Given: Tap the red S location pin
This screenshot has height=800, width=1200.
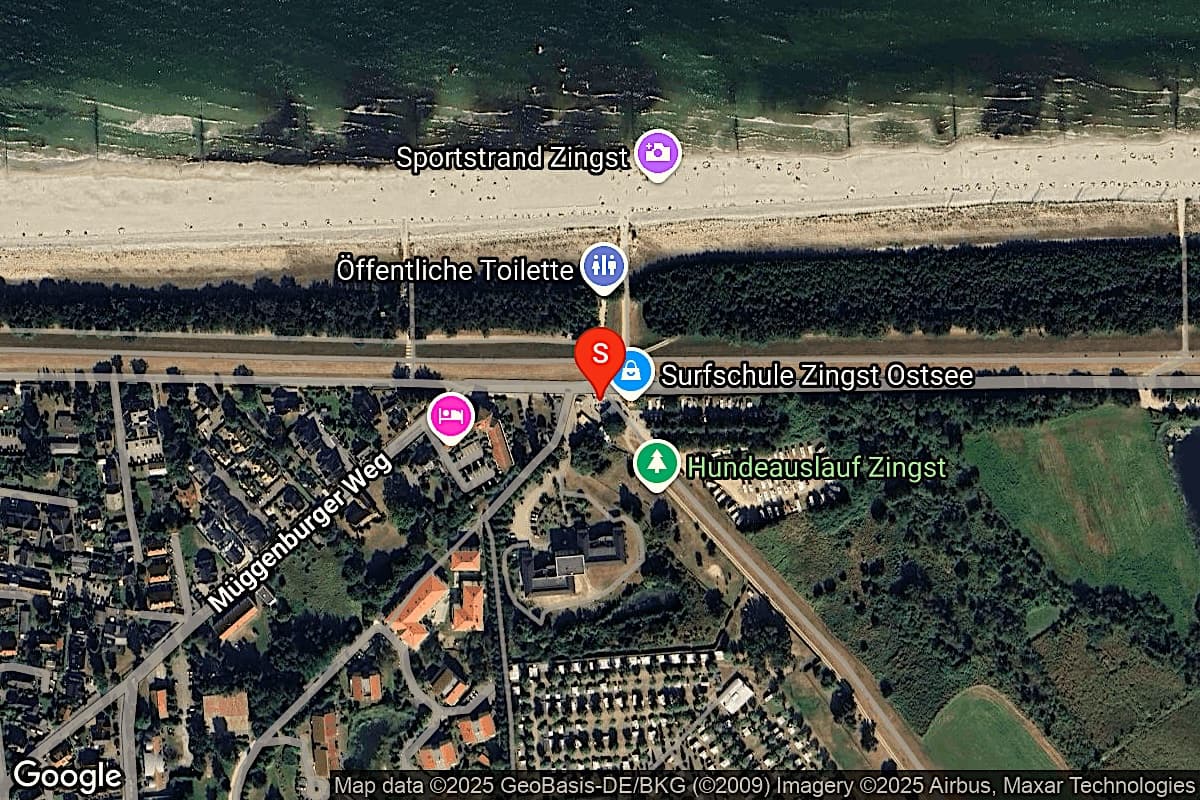Looking at the screenshot, I should point(600,354).
